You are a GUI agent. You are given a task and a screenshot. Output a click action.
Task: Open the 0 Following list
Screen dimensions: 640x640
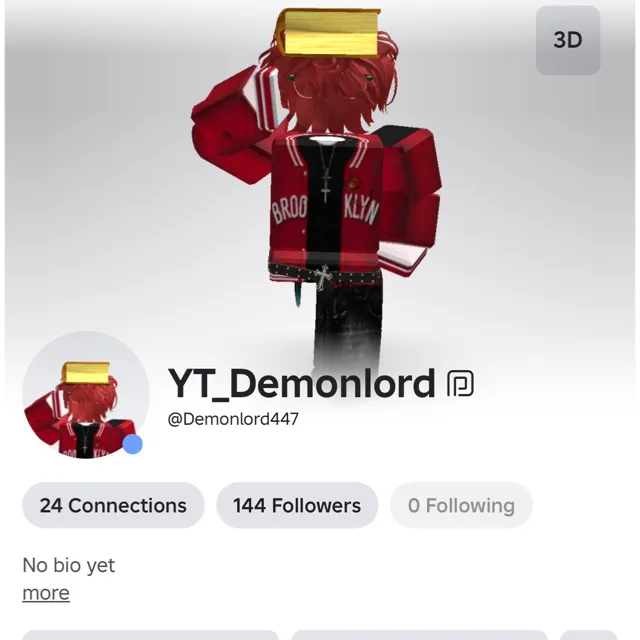pyautogui.click(x=461, y=505)
